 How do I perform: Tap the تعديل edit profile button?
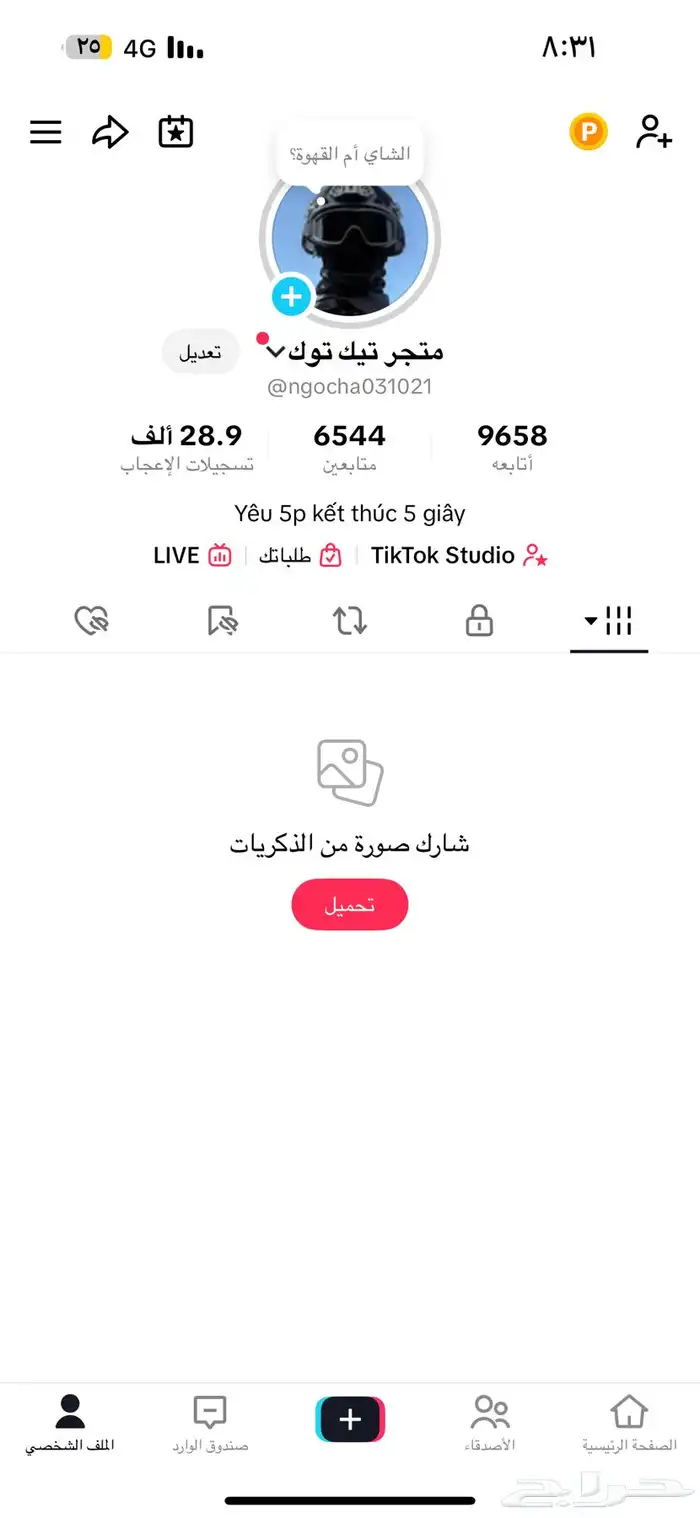(201, 352)
